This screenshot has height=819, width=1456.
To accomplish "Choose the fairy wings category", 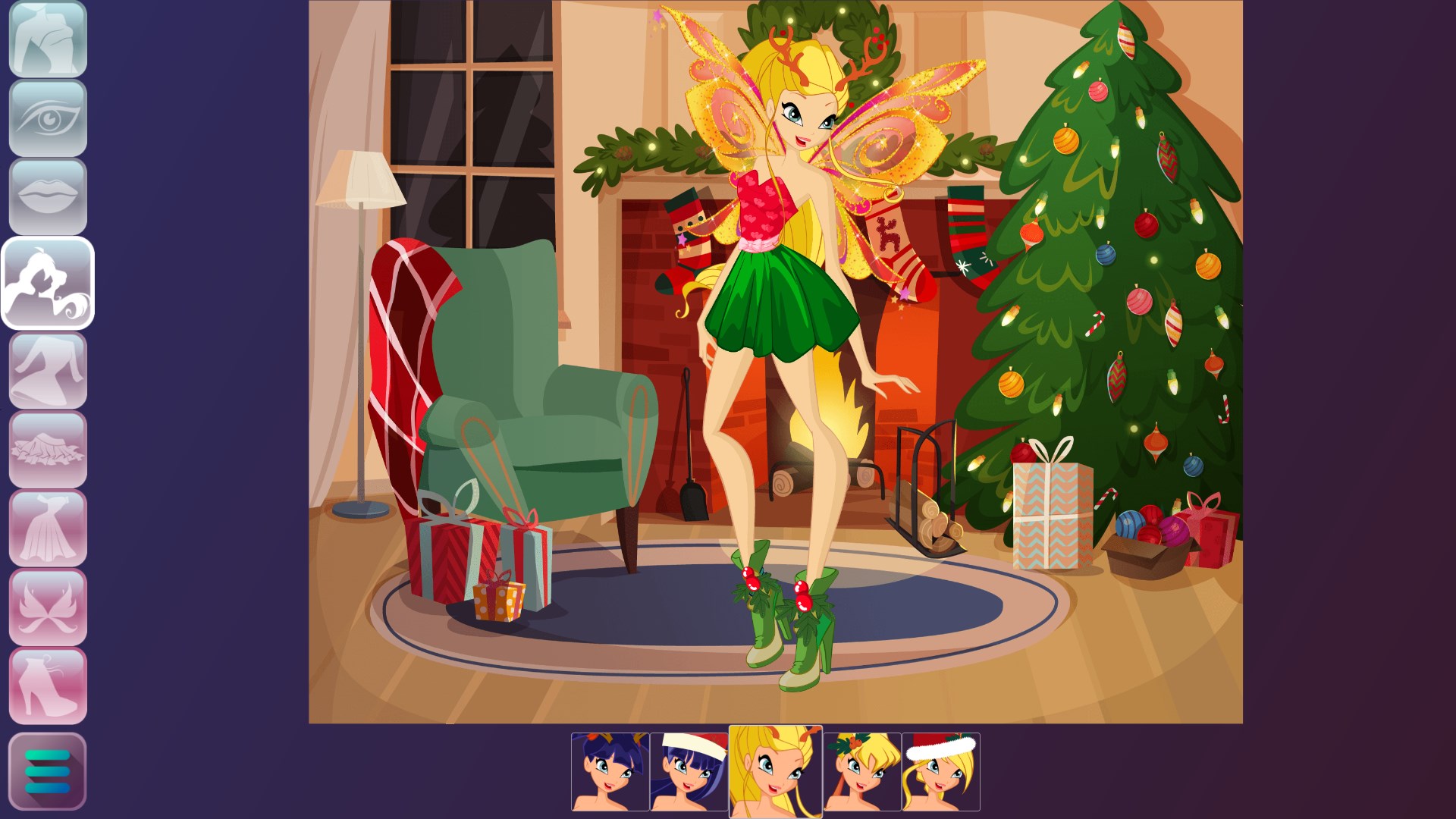I will 48,607.
